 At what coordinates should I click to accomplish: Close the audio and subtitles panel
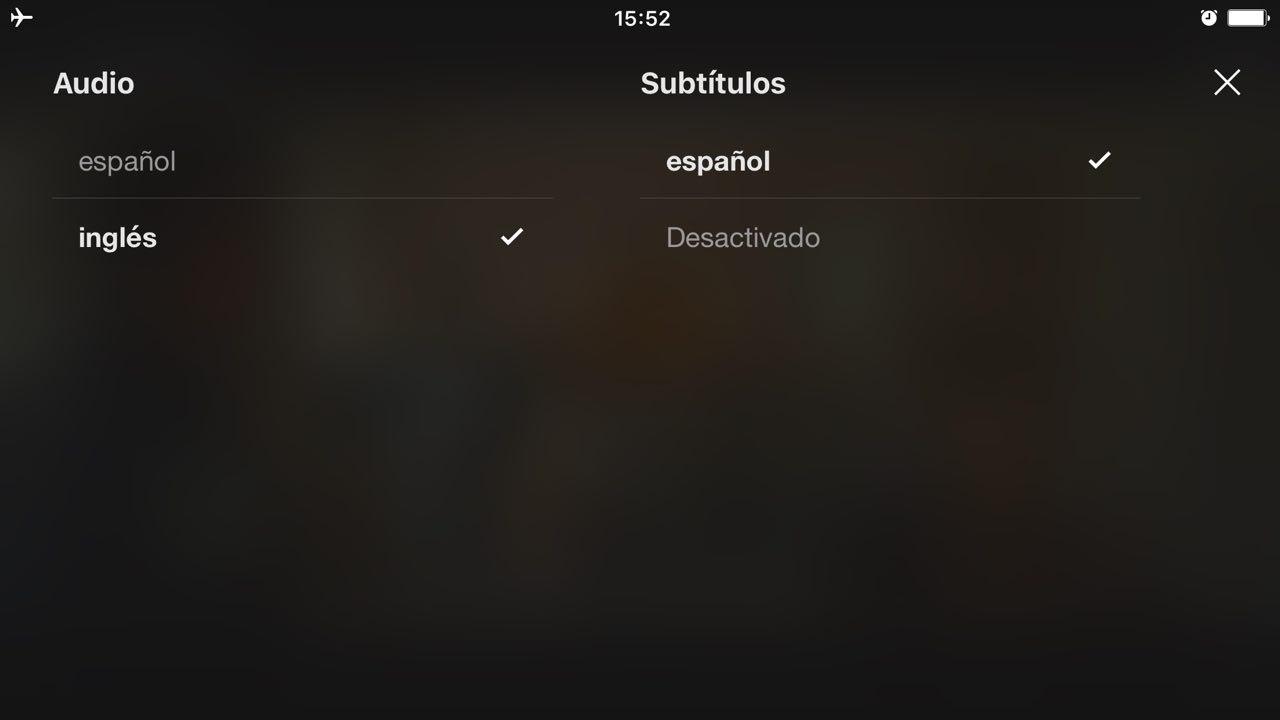coord(1227,83)
